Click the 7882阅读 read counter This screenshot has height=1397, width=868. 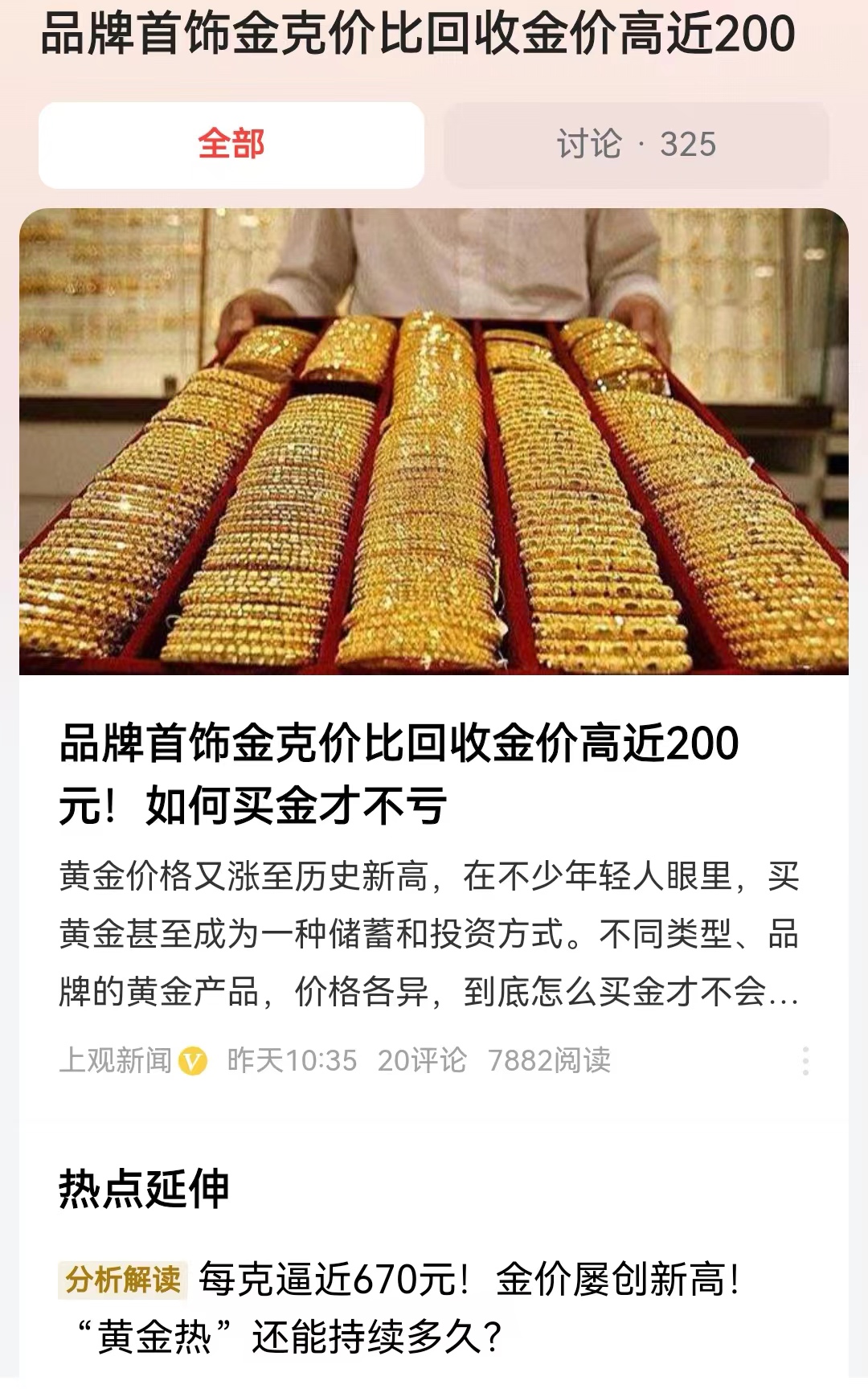551,1061
